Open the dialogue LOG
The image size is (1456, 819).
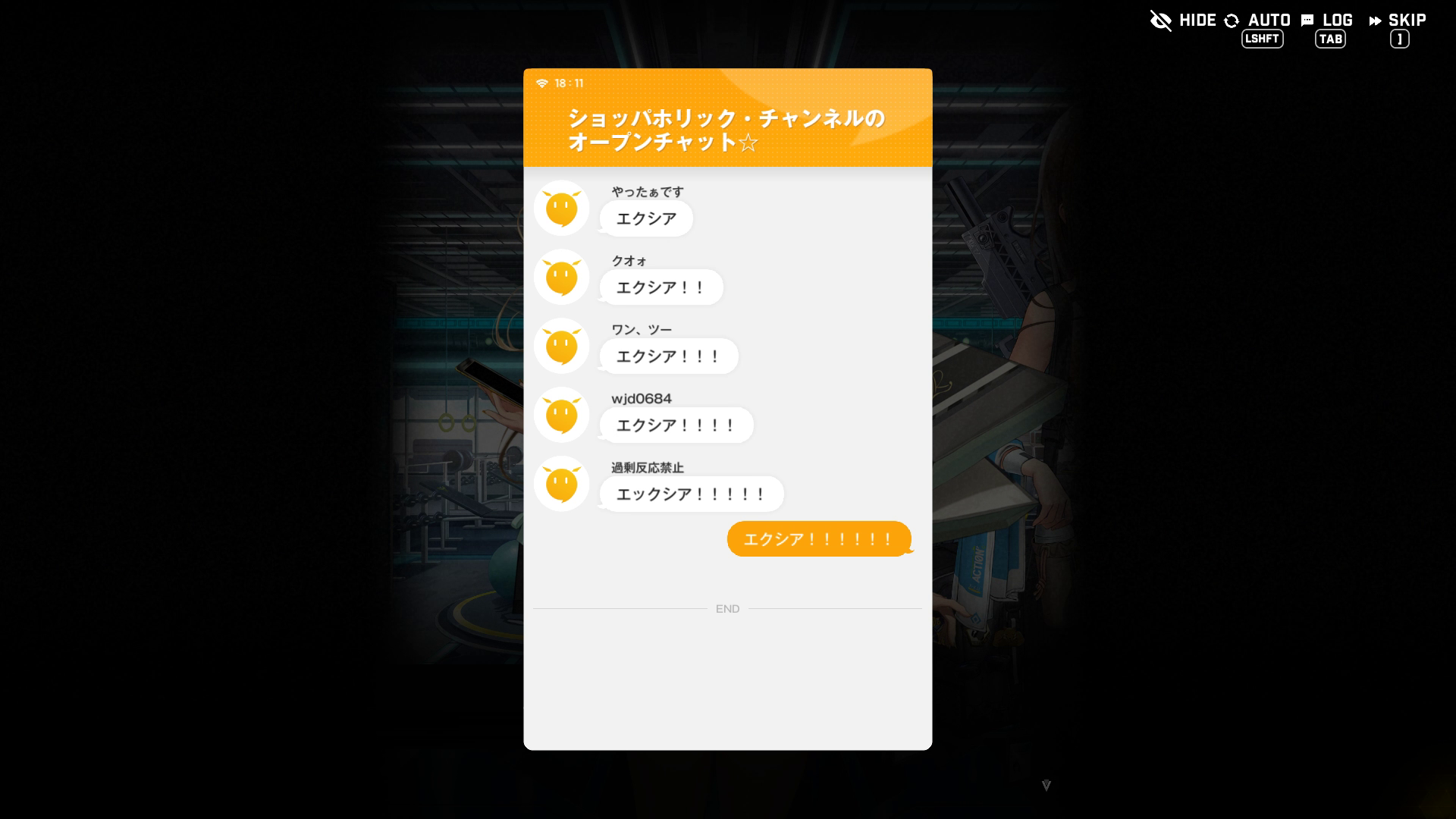coord(1327,20)
